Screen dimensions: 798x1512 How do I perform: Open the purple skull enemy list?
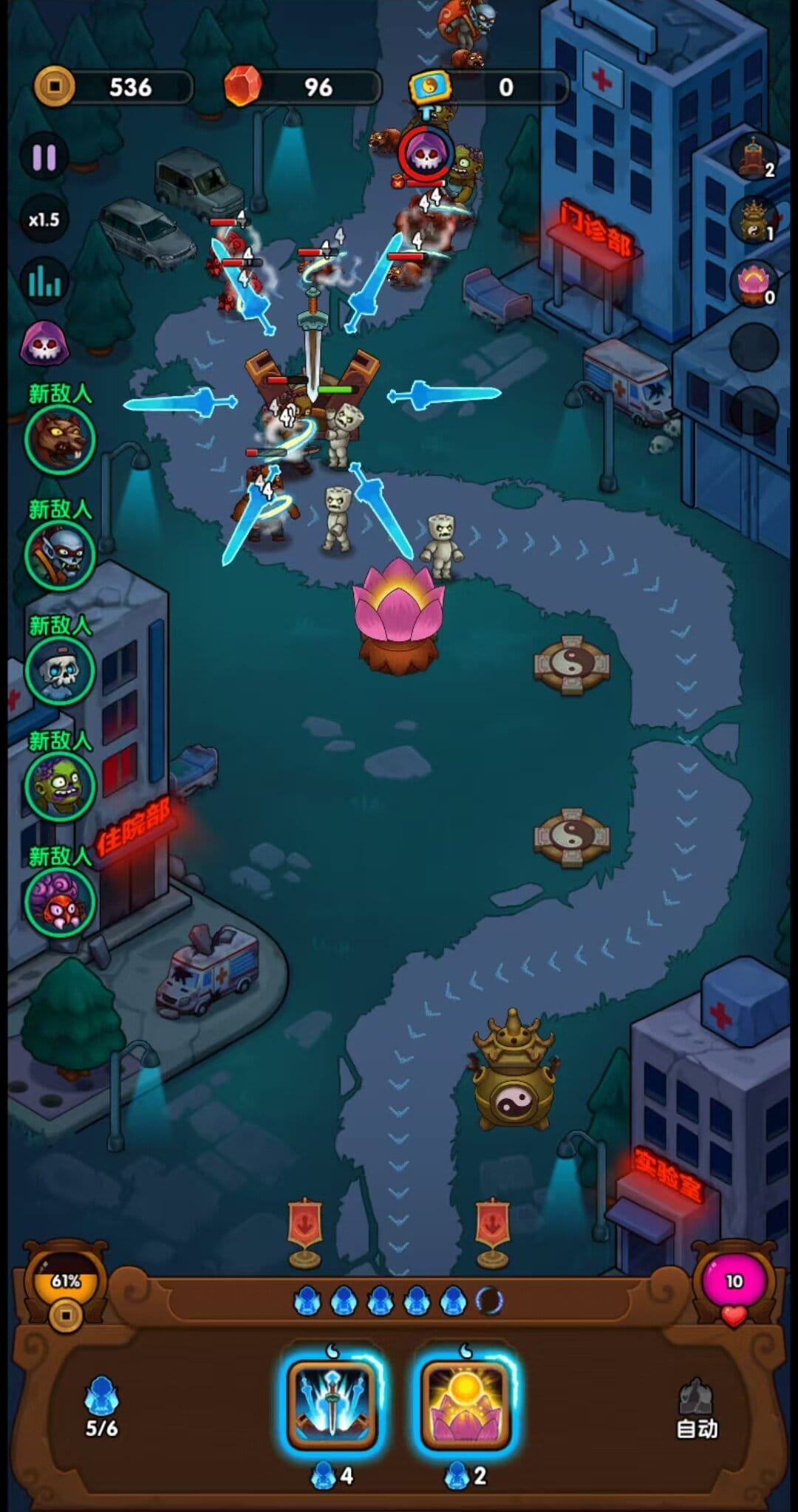point(44,343)
